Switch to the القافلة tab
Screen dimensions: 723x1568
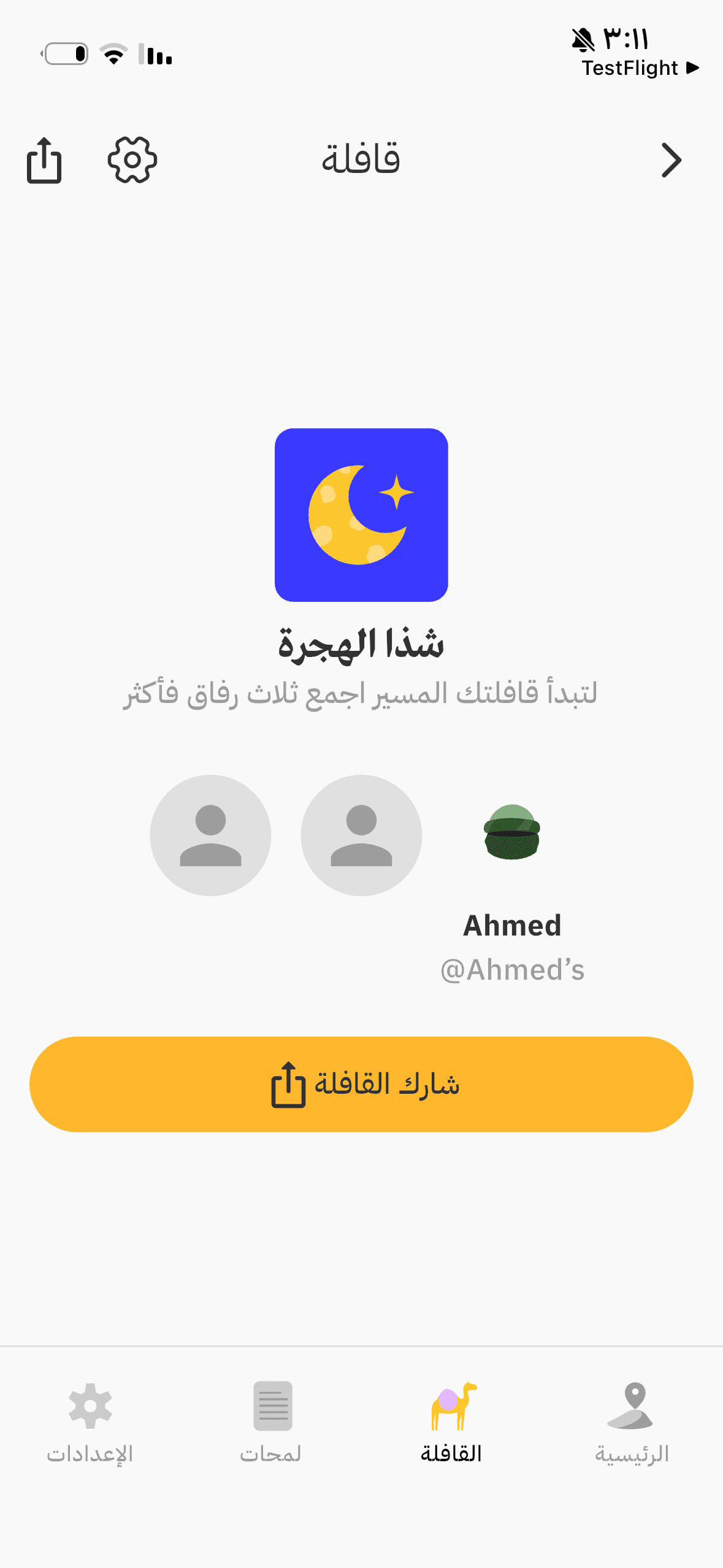pyautogui.click(x=451, y=1429)
